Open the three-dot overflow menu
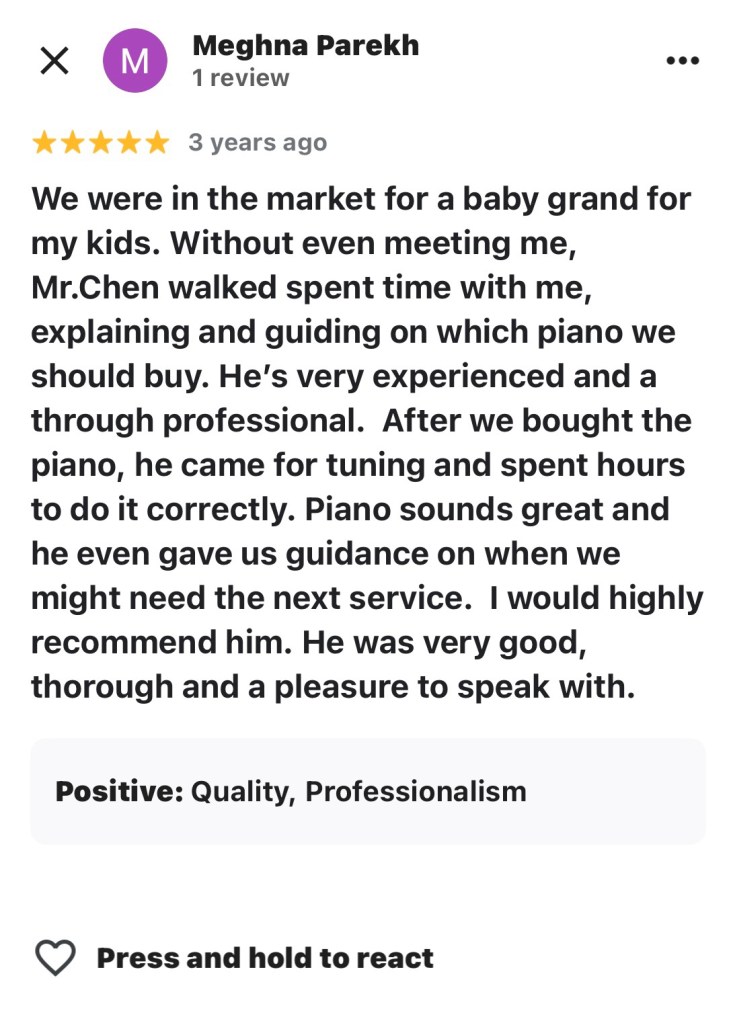Viewport: 731px width, 1023px height. coord(682,61)
